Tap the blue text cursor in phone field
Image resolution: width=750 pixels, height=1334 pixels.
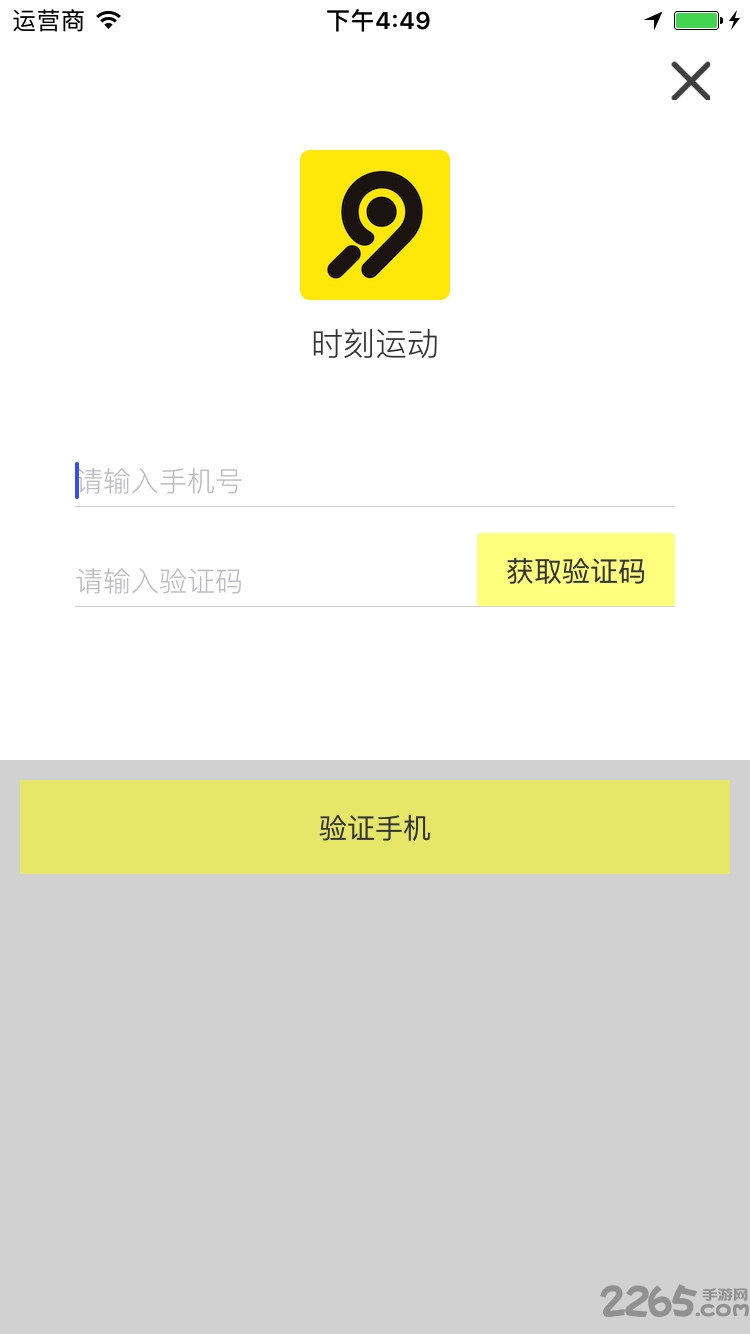77,481
